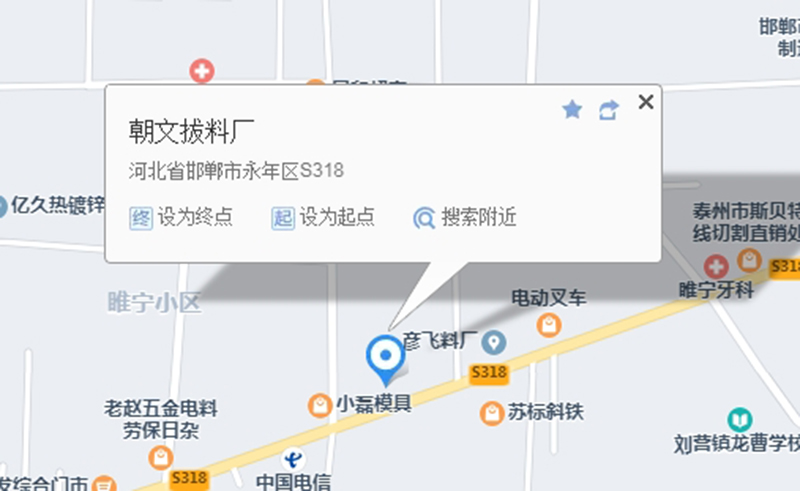Set 朝文拔料厂 as destination (设为终点)
Image resolution: width=800 pixels, height=491 pixels.
pyautogui.click(x=181, y=217)
